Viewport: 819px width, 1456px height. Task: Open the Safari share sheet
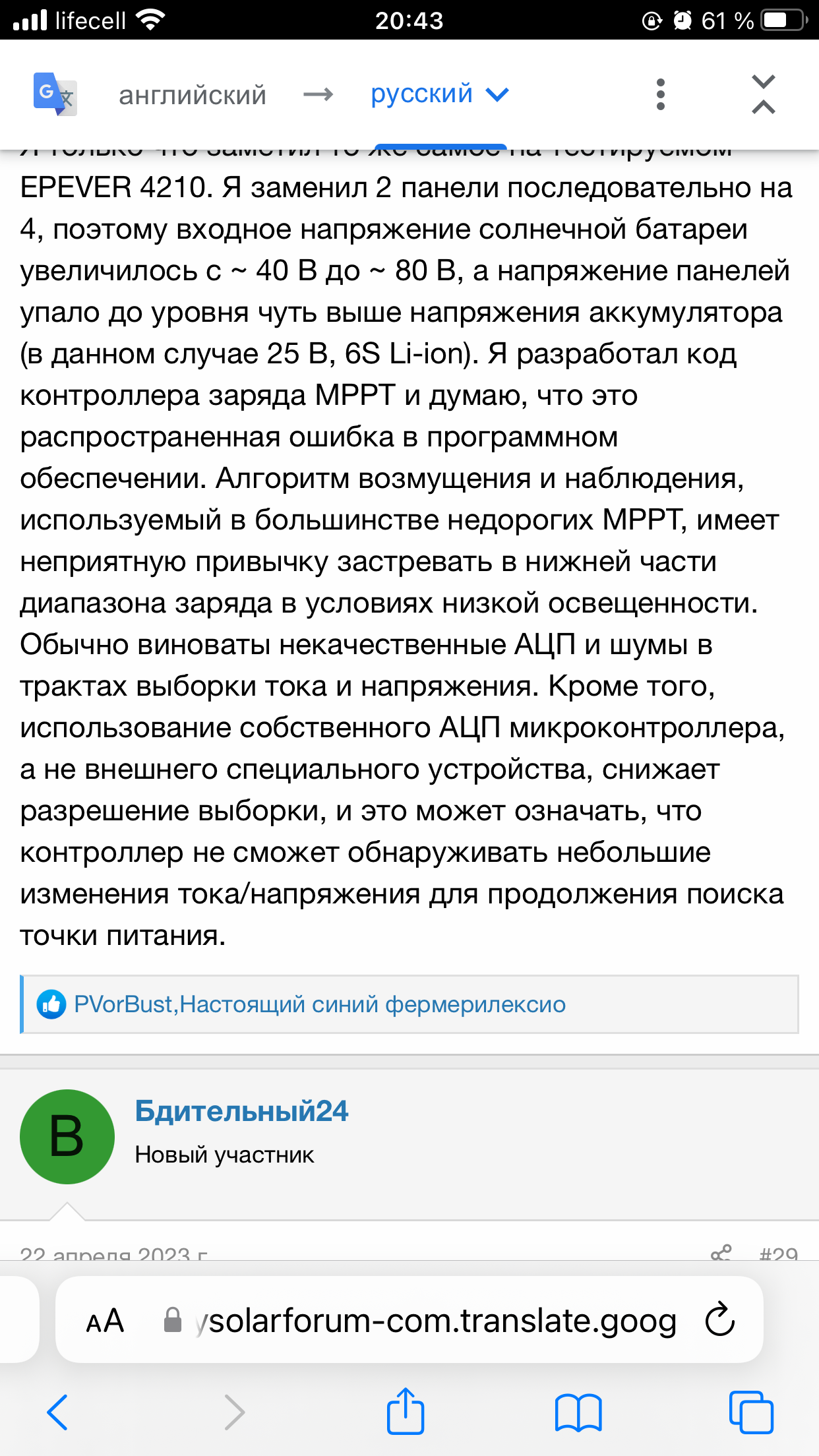coord(405,1410)
